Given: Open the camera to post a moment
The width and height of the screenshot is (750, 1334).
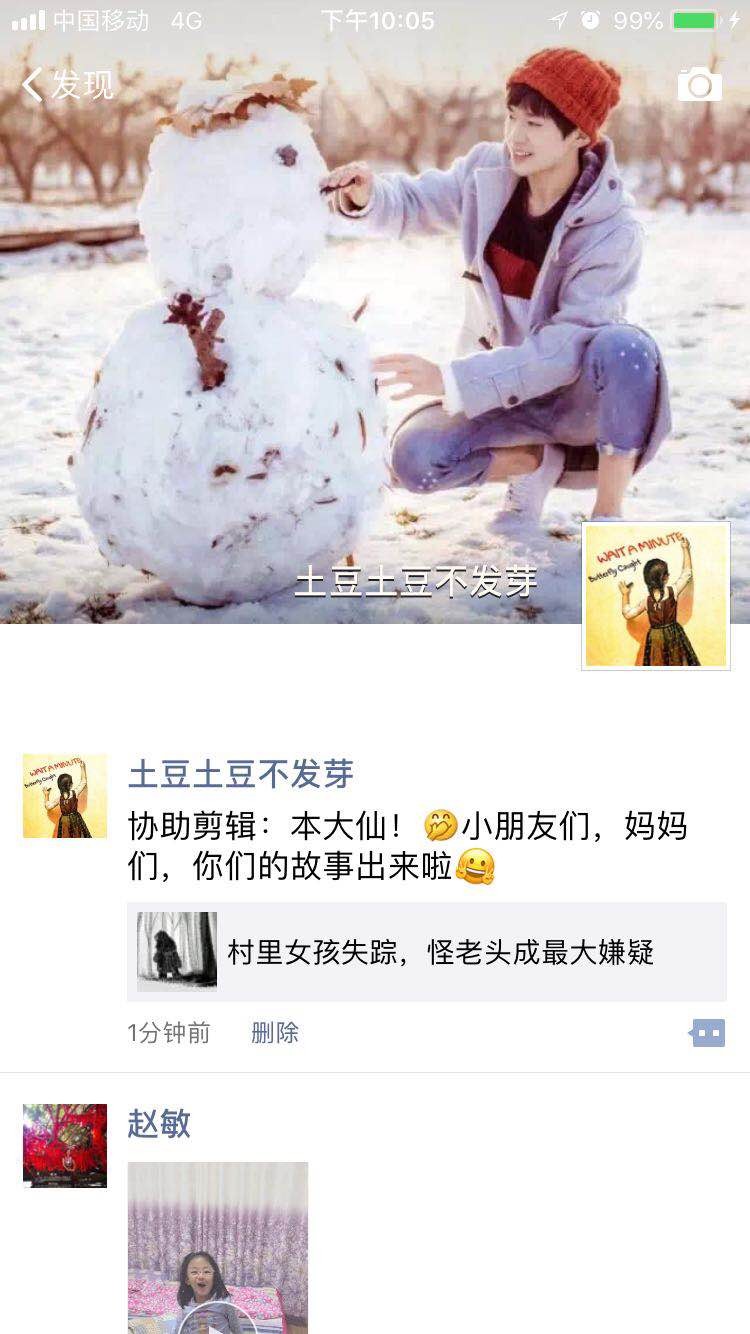Looking at the screenshot, I should coord(699,86).
